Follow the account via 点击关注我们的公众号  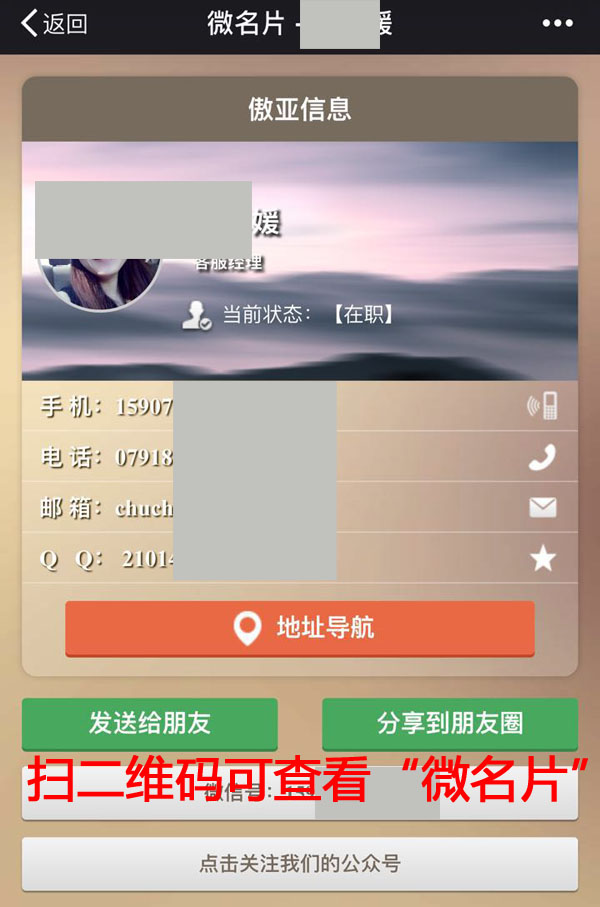[300, 863]
